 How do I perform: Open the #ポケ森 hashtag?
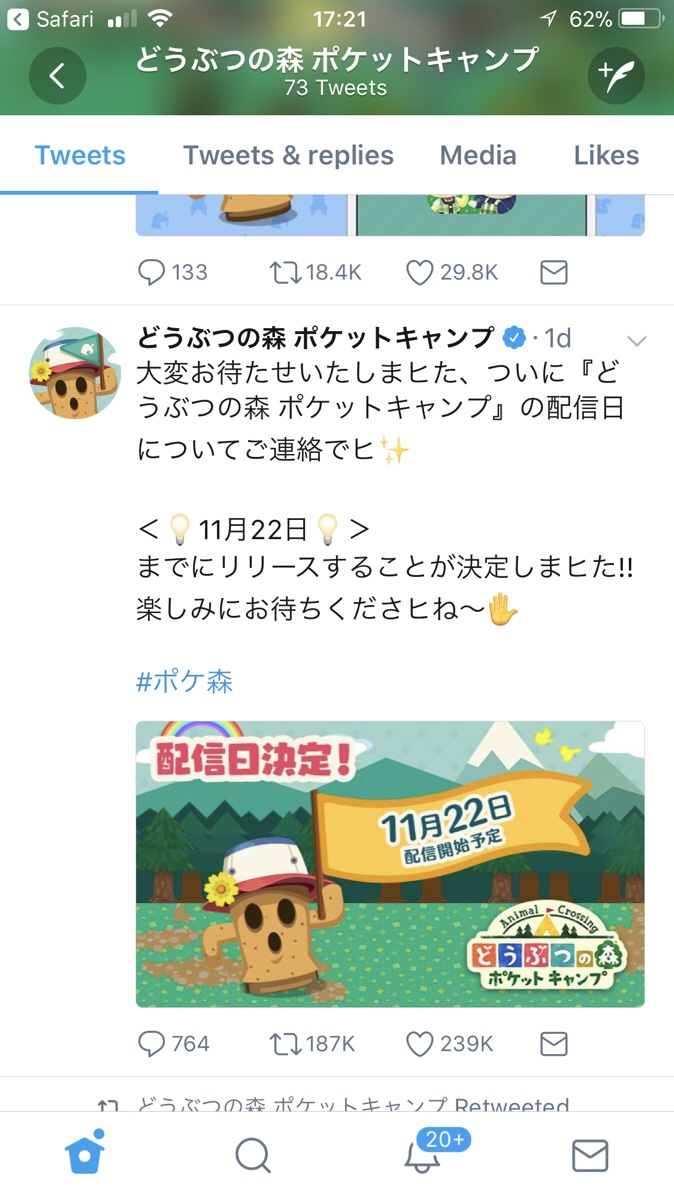pos(185,683)
